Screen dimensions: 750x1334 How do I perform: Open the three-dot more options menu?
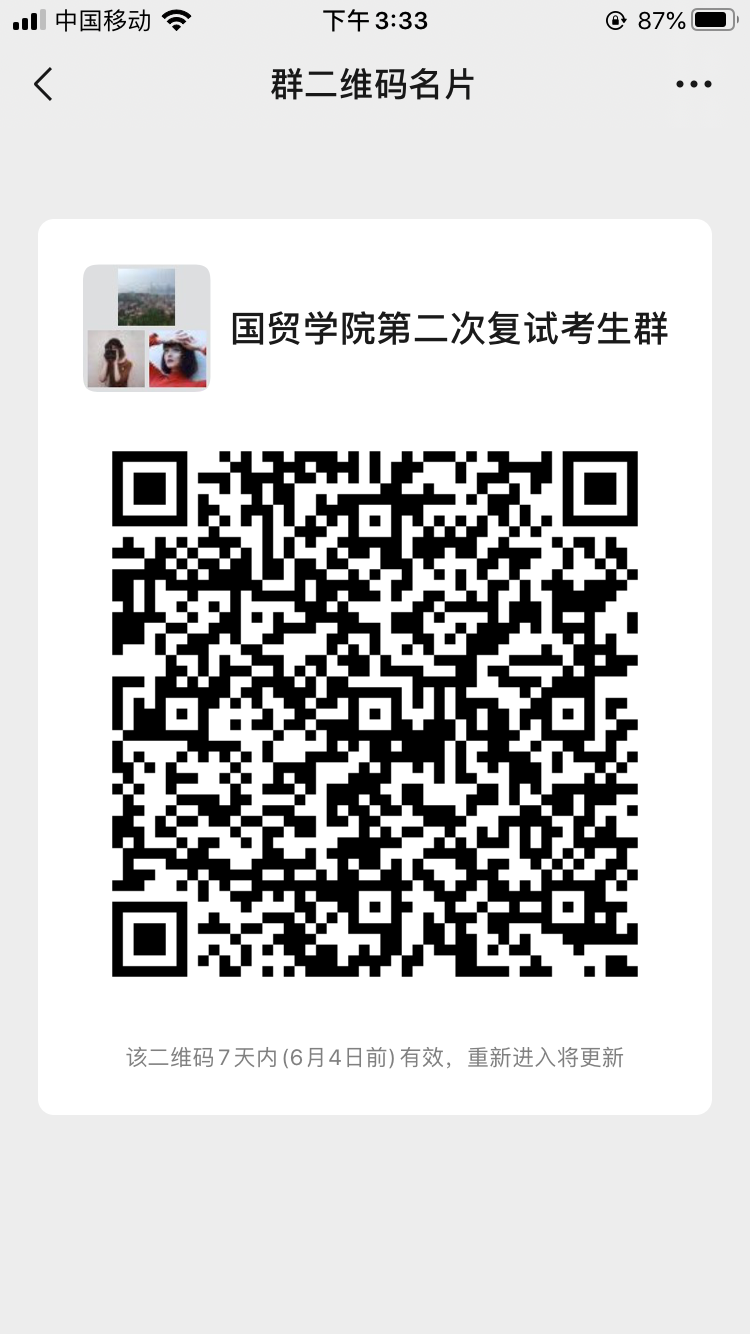(693, 85)
